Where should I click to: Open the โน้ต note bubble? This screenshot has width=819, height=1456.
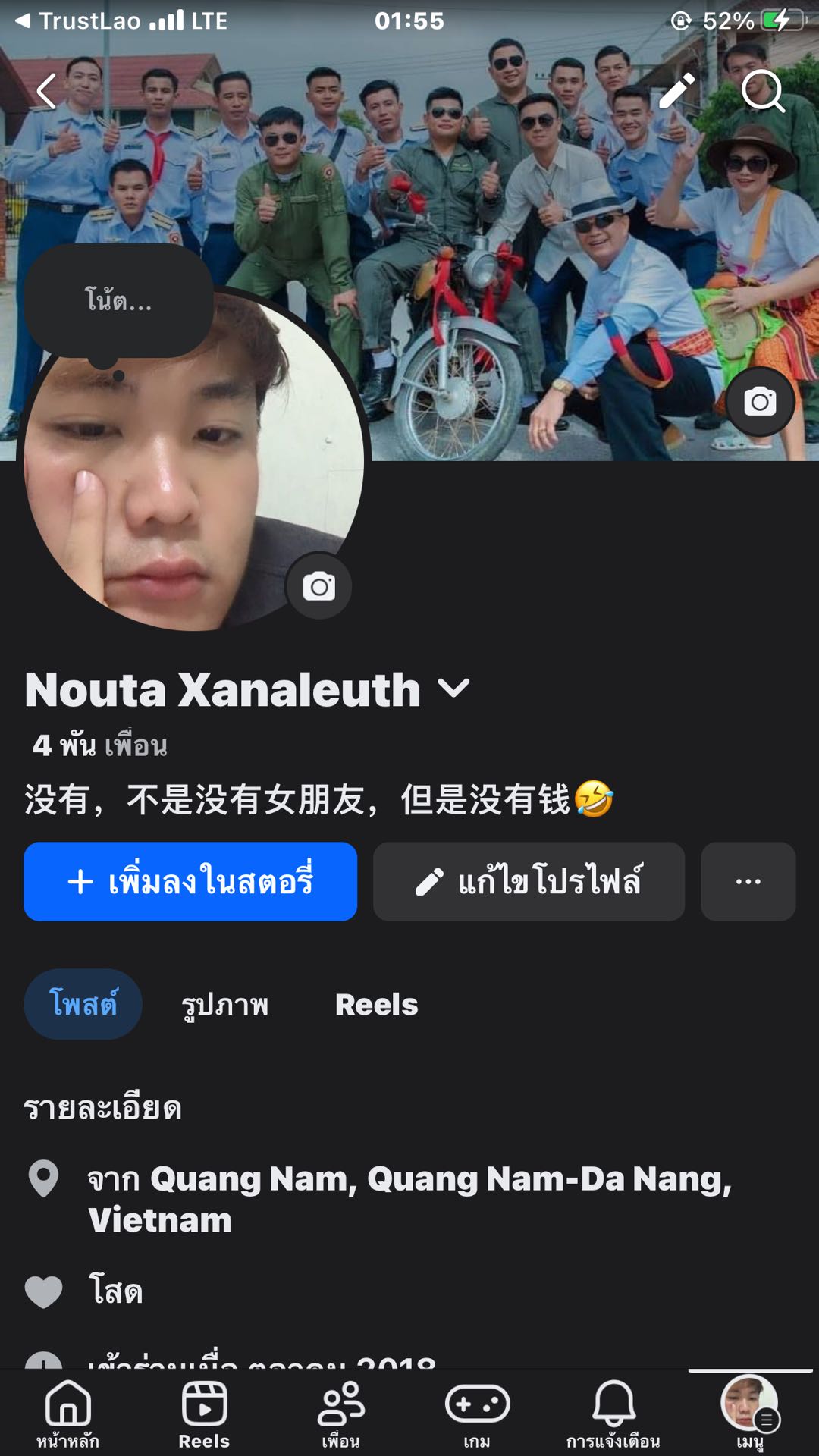118,301
